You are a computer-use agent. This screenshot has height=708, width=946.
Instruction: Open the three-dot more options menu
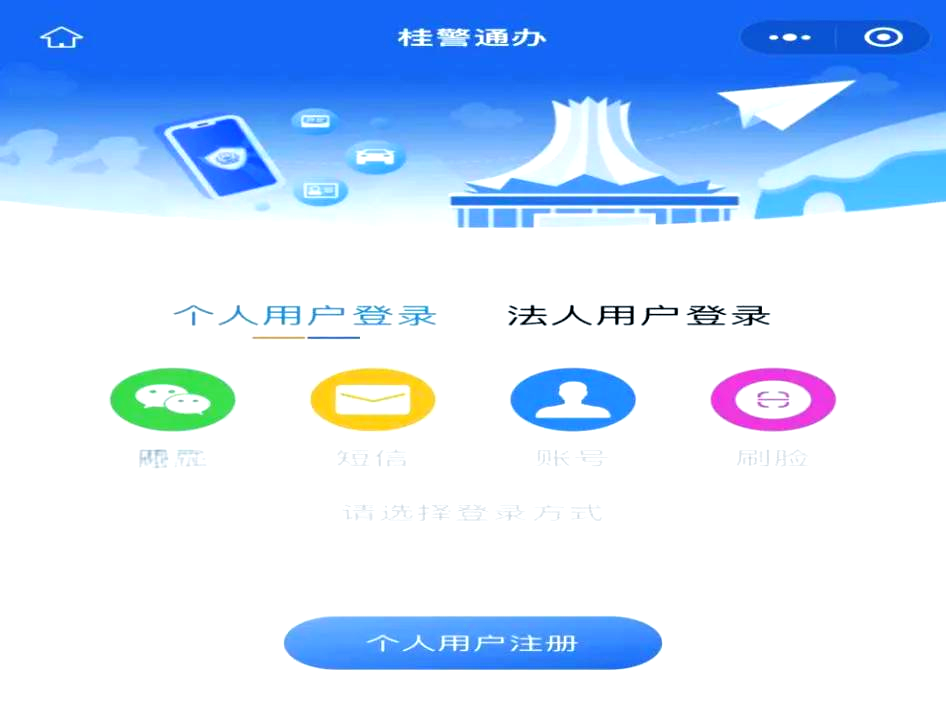coord(789,38)
